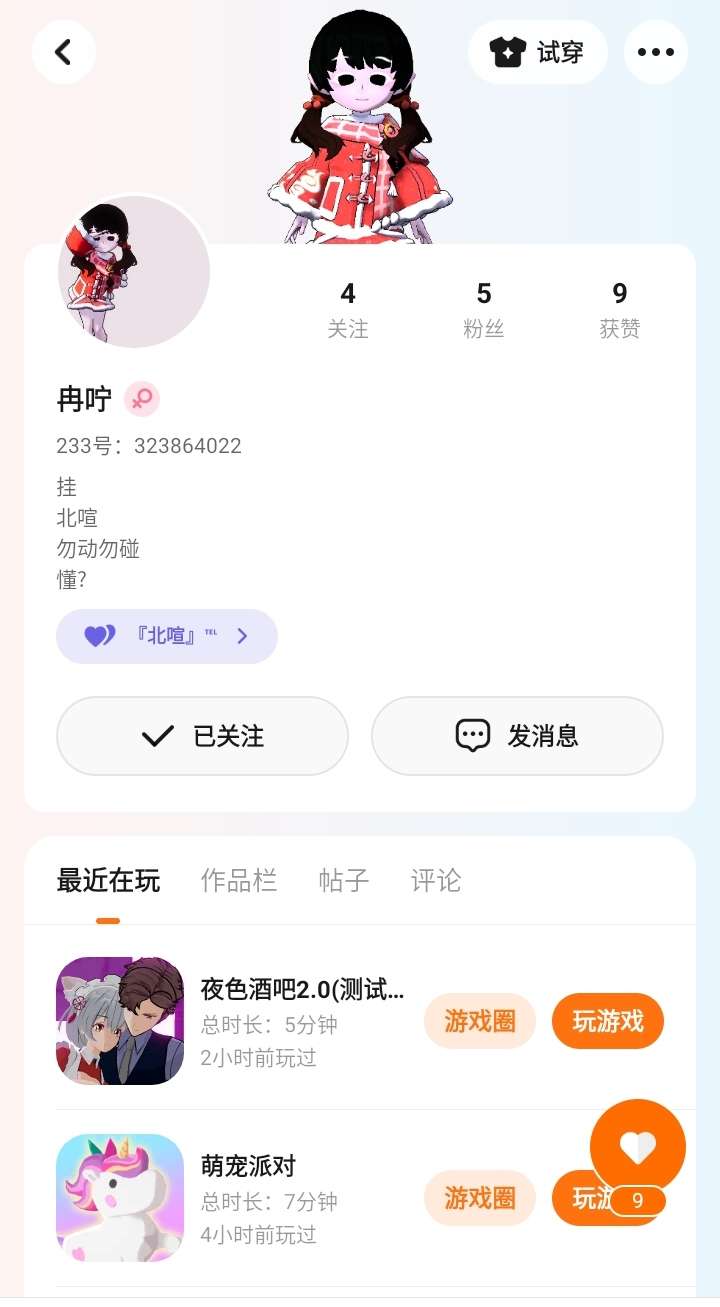Open 游戏圈 for 夜色酒吧2.0

[x=480, y=1021]
